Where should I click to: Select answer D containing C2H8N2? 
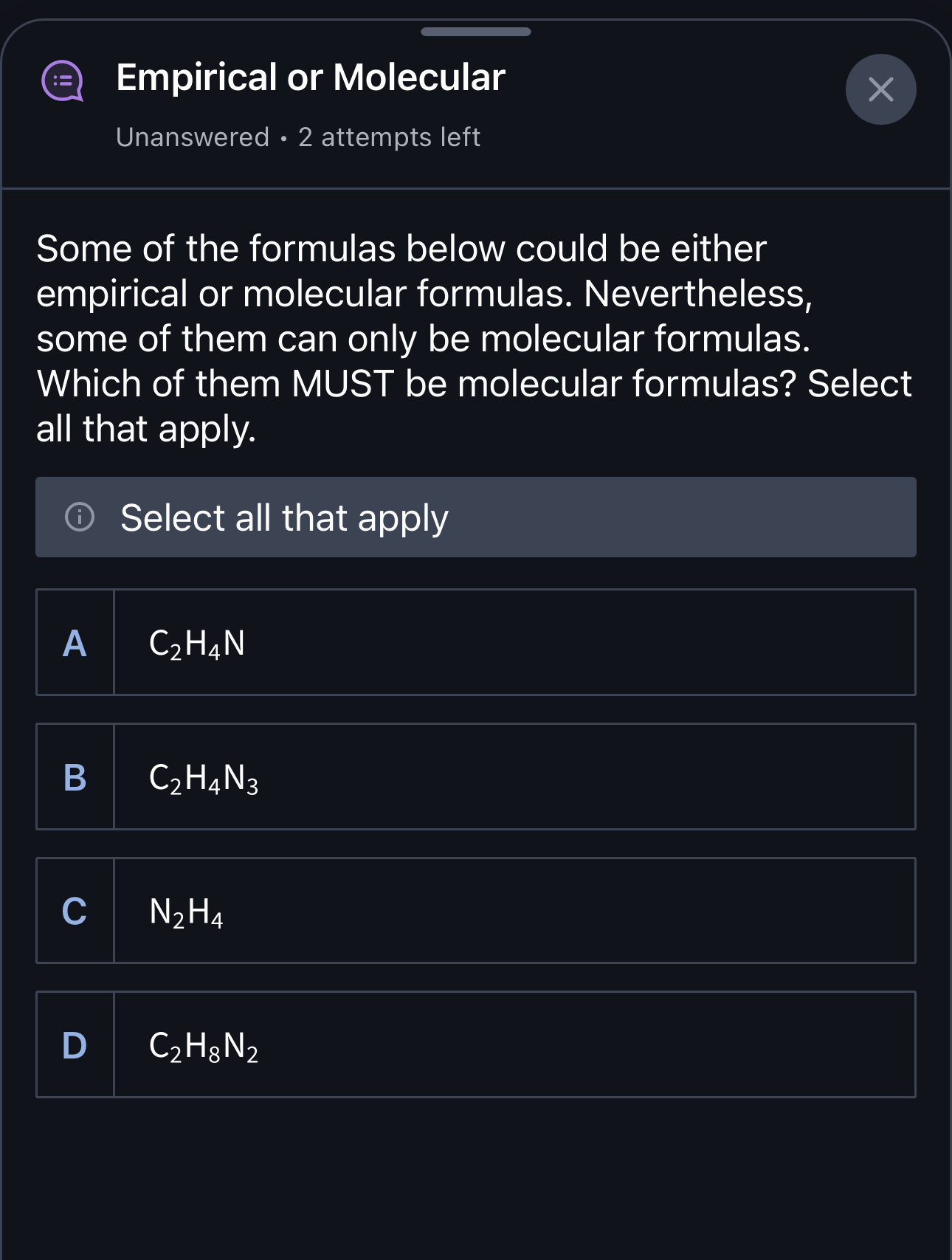tap(476, 1048)
